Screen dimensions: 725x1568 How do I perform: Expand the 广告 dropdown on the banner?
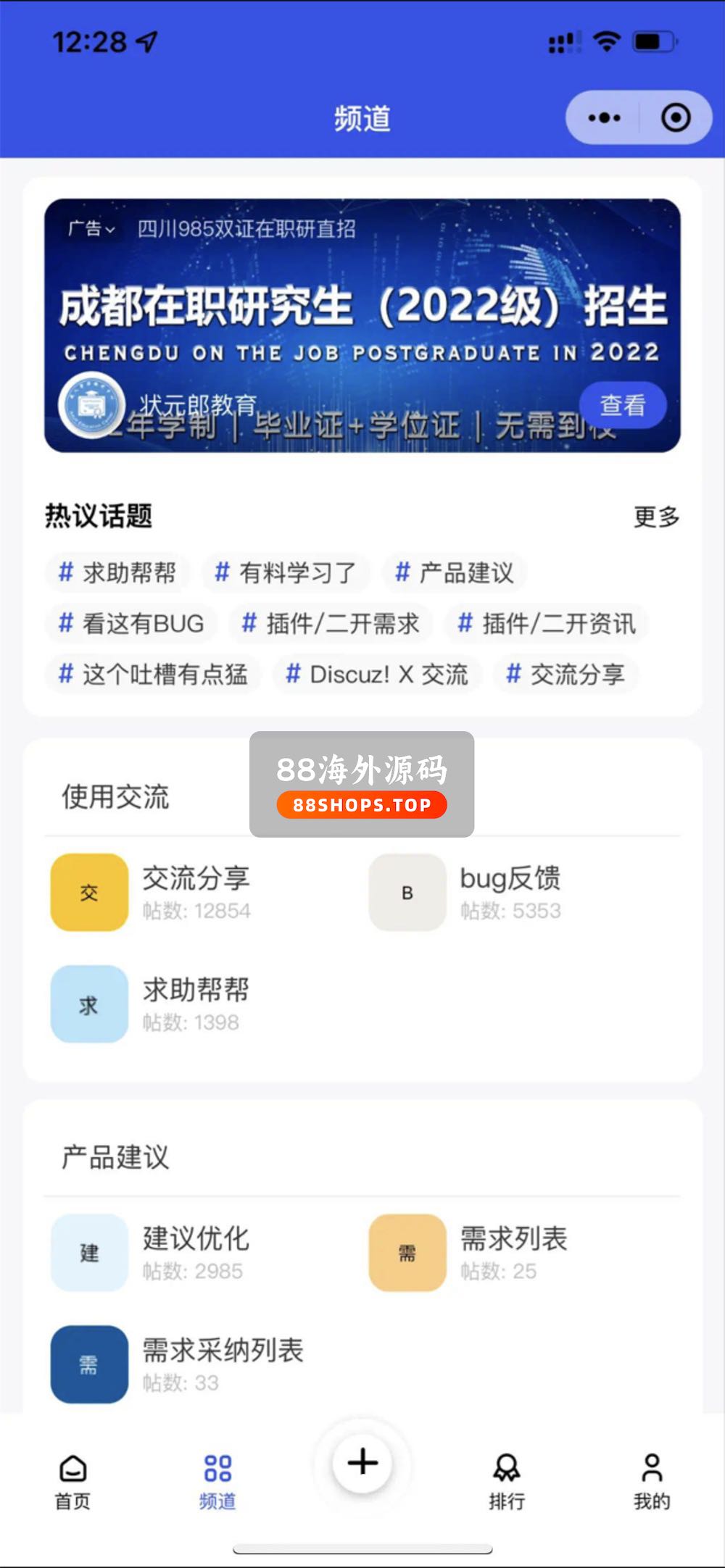pyautogui.click(x=91, y=229)
